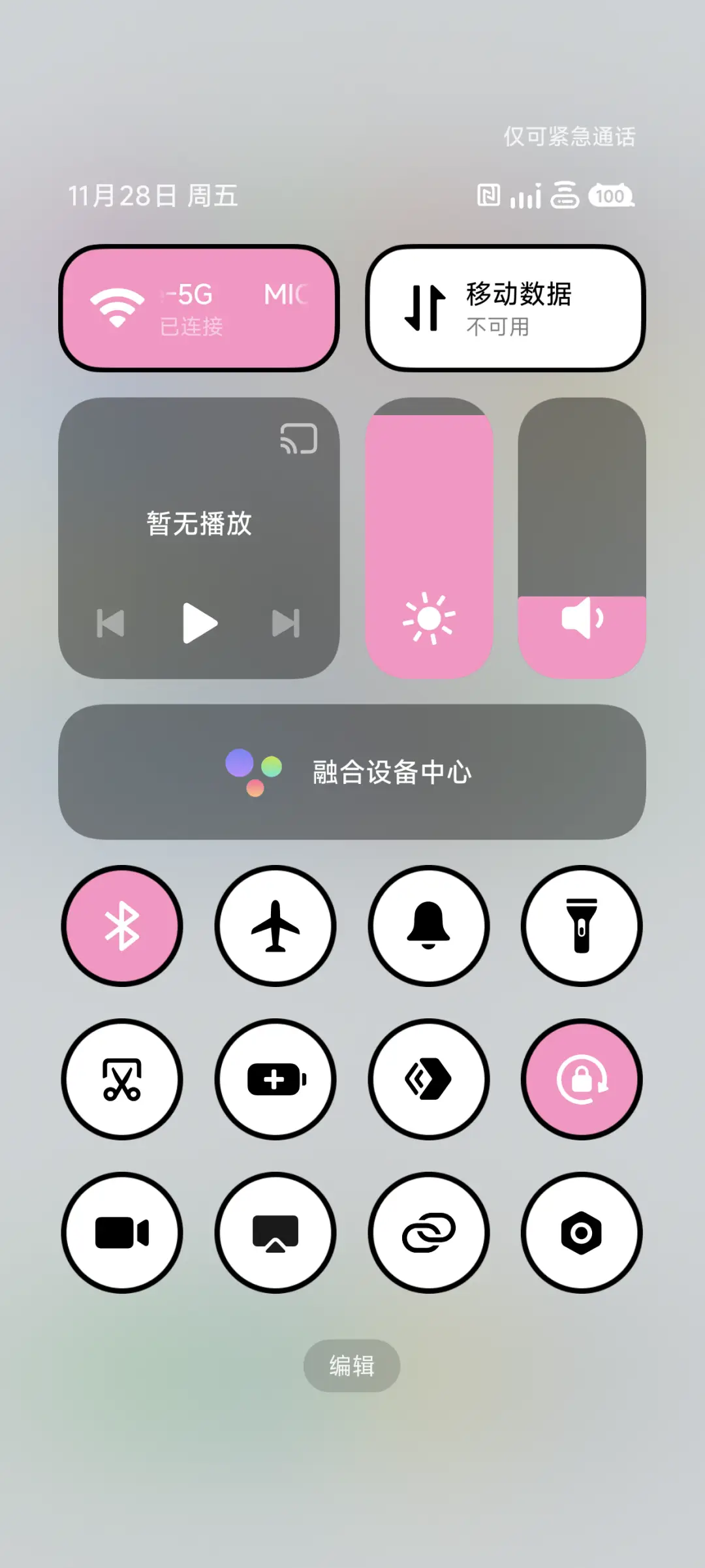The width and height of the screenshot is (705, 1568).
Task: Disable the rotation lock
Action: [x=581, y=1078]
